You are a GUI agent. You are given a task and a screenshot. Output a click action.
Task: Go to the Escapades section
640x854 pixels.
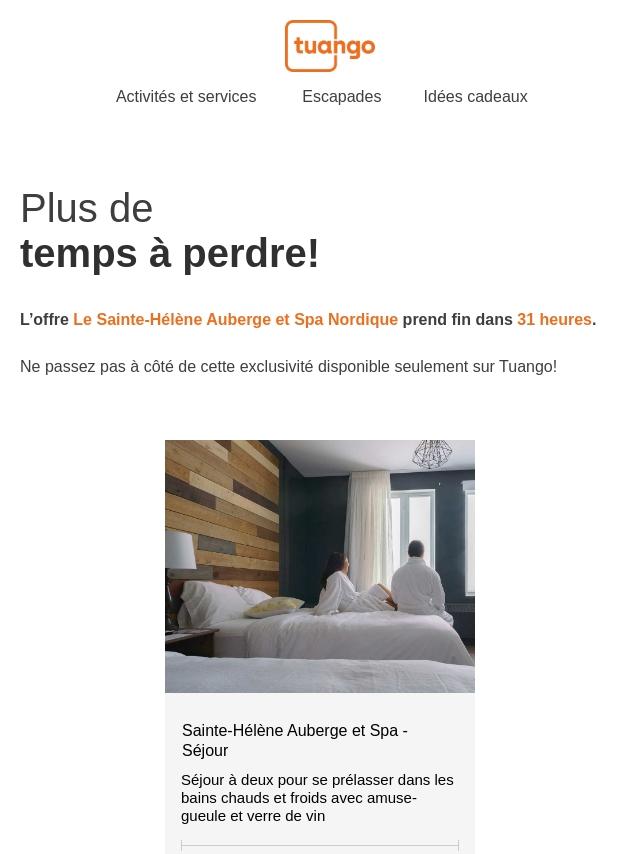tap(341, 97)
